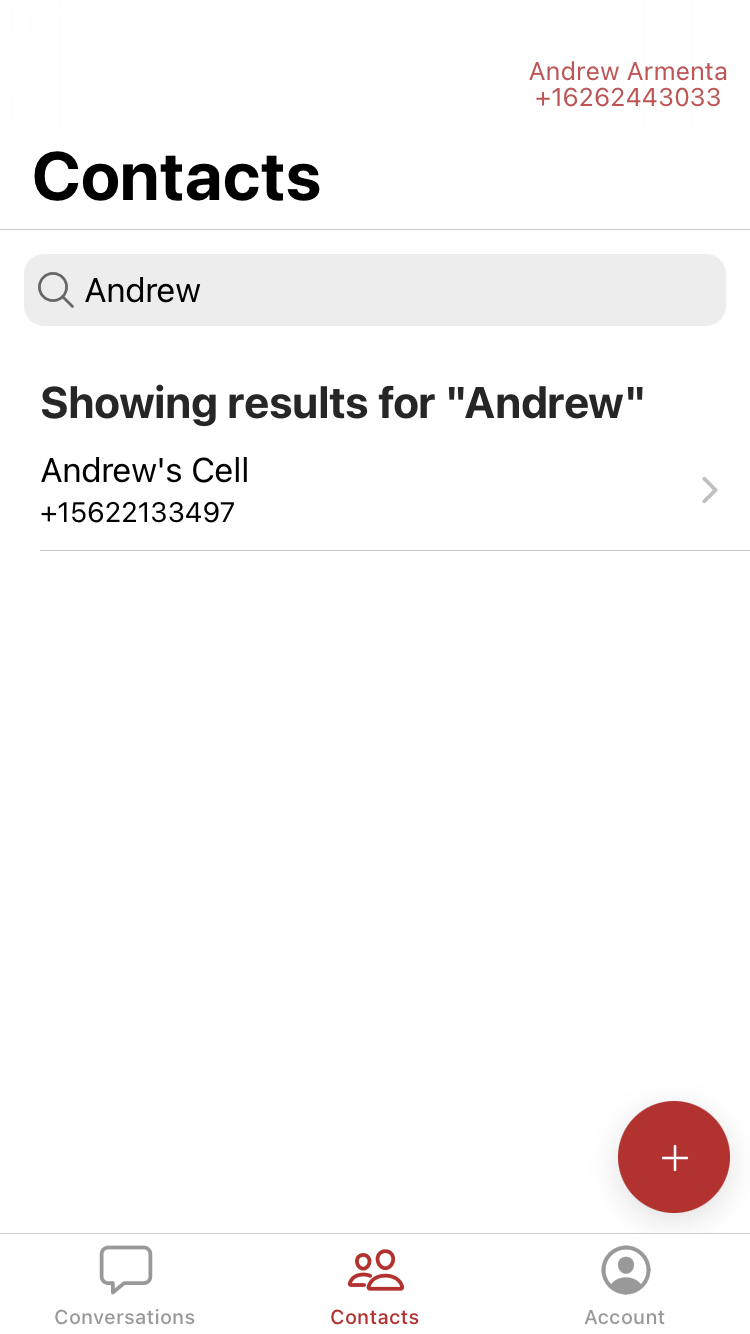This screenshot has width=750, height=1334.
Task: Go to the Account tab
Action: click(x=625, y=1285)
